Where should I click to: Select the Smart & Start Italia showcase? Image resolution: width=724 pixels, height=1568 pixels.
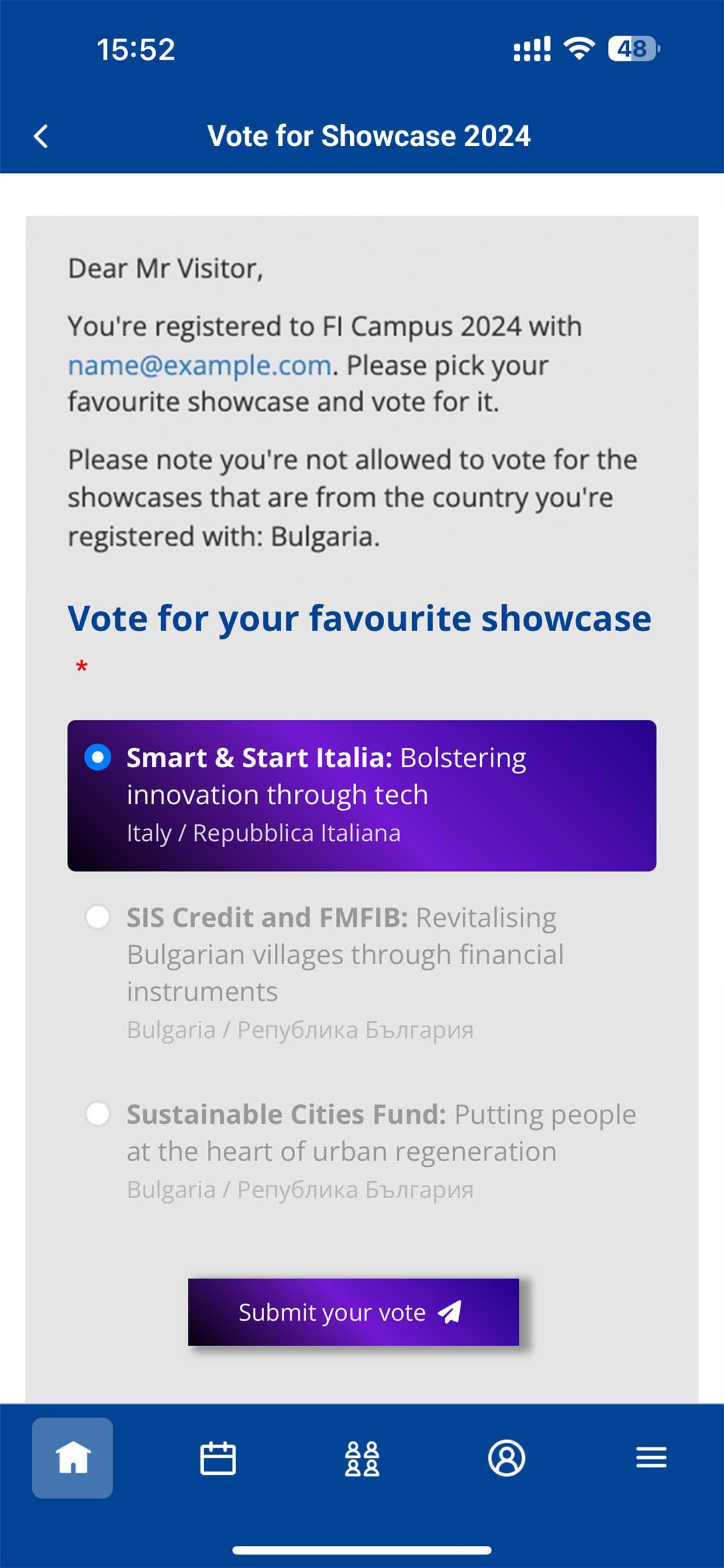pyautogui.click(x=362, y=795)
